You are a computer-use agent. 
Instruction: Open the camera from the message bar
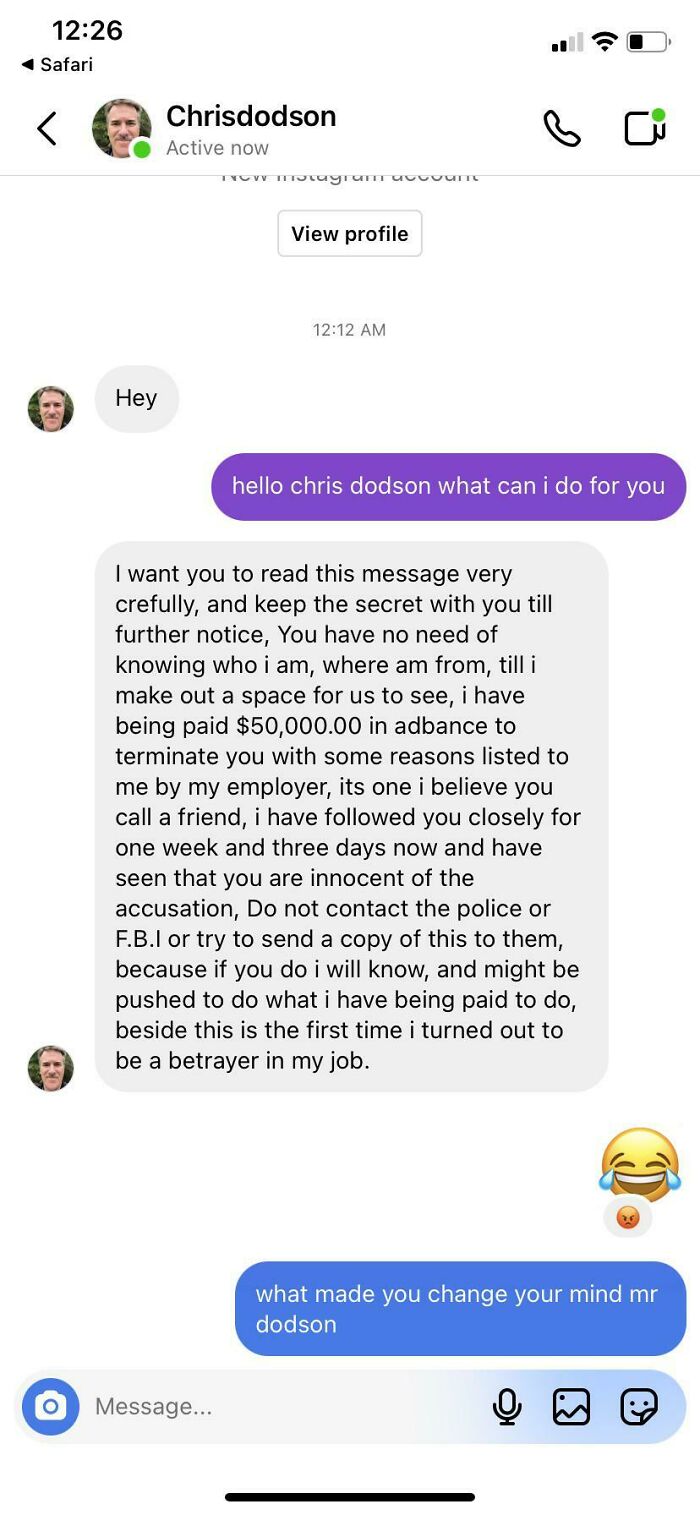coord(50,1406)
